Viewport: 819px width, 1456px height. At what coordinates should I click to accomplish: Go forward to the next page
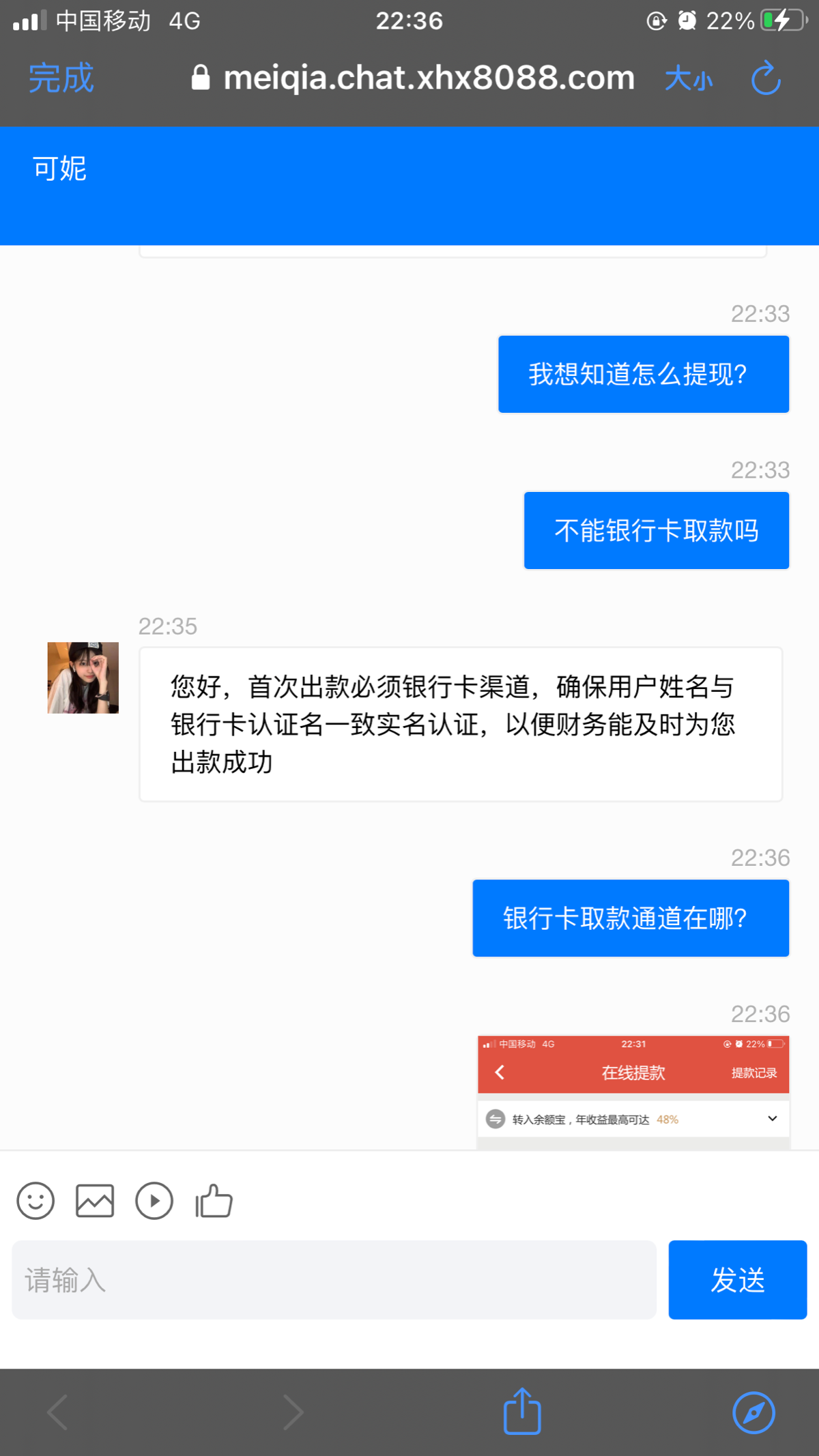click(x=293, y=1412)
